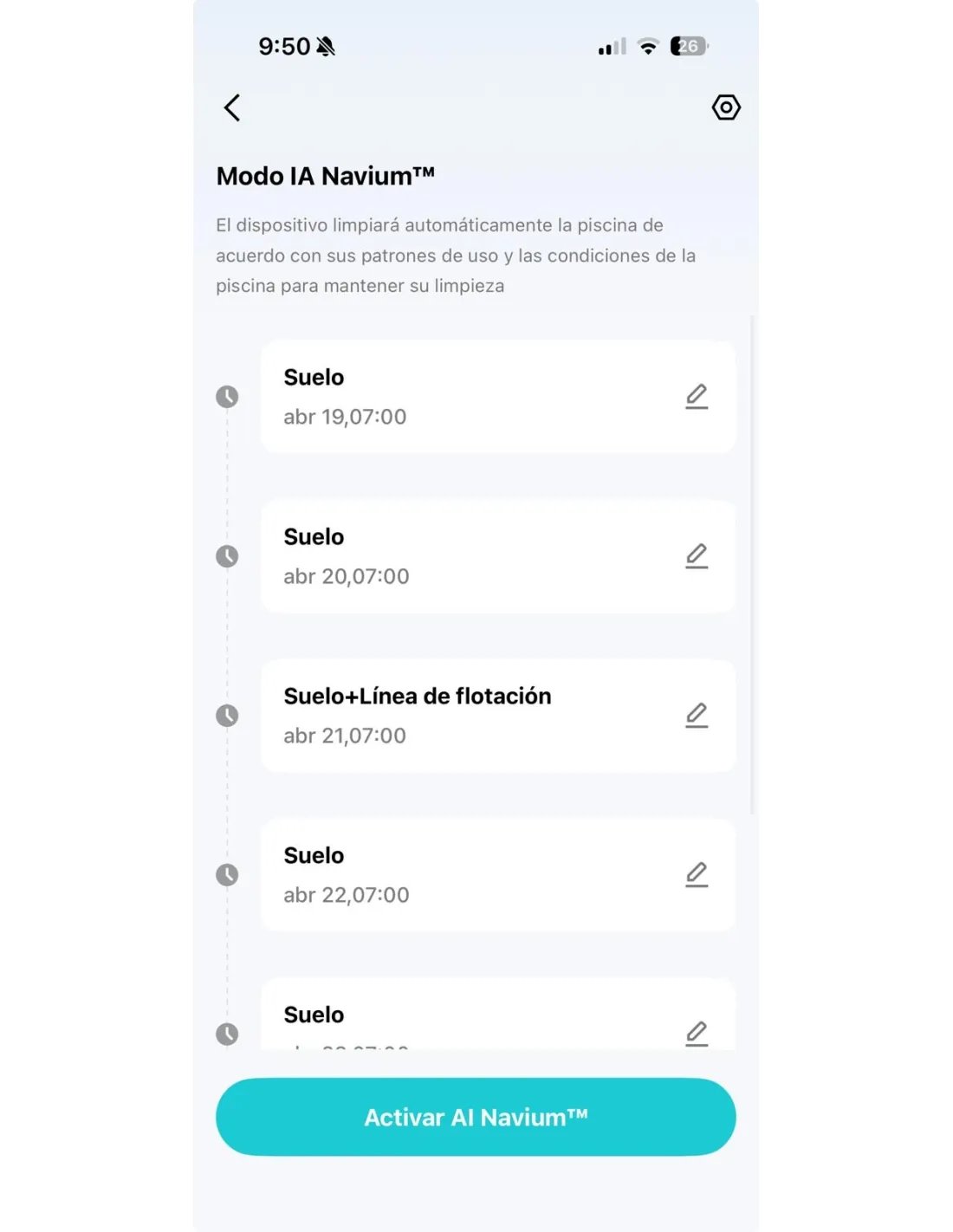Viewport: 953px width, 1232px height.
Task: Edit the Suelo schedule for abr 20
Action: tap(697, 556)
